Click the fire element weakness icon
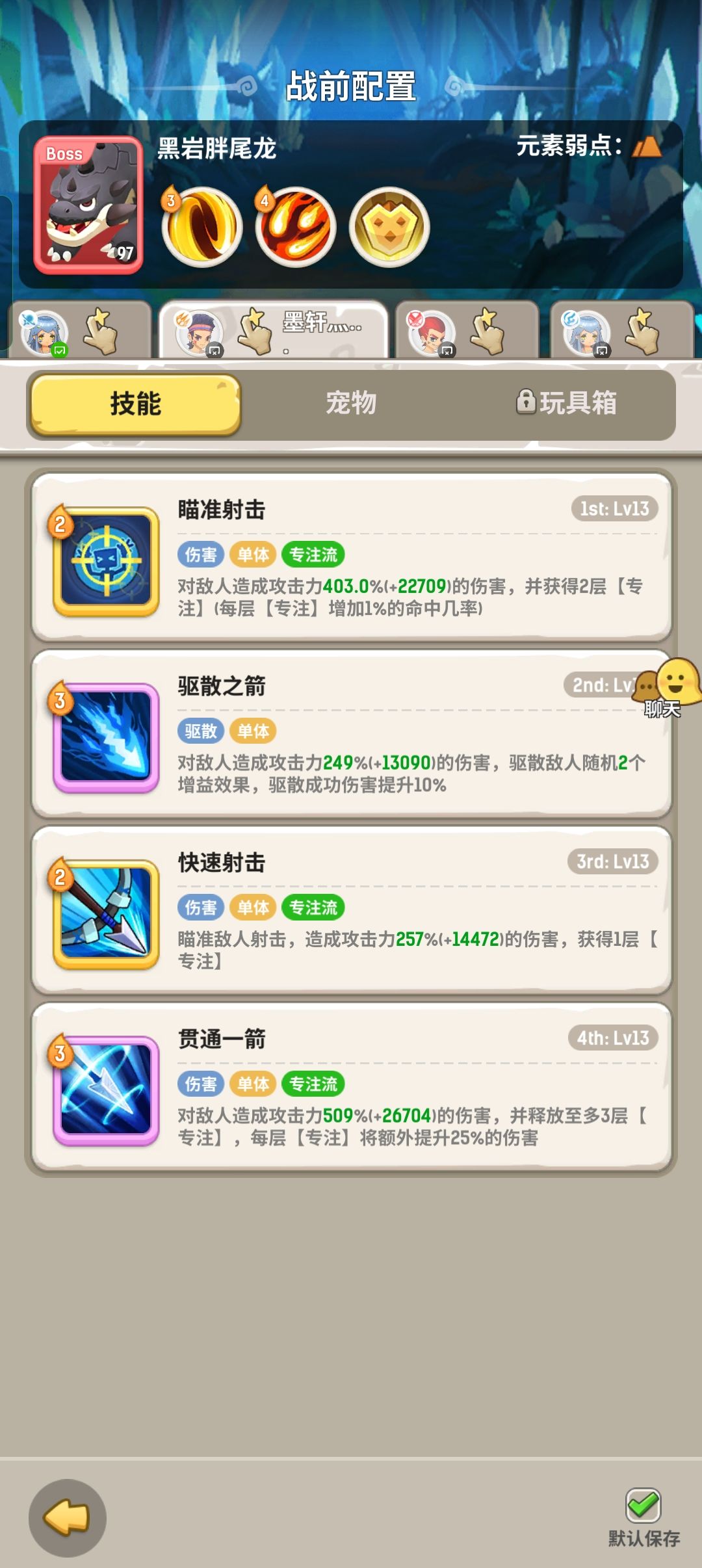The width and height of the screenshot is (702, 1568). [x=645, y=148]
